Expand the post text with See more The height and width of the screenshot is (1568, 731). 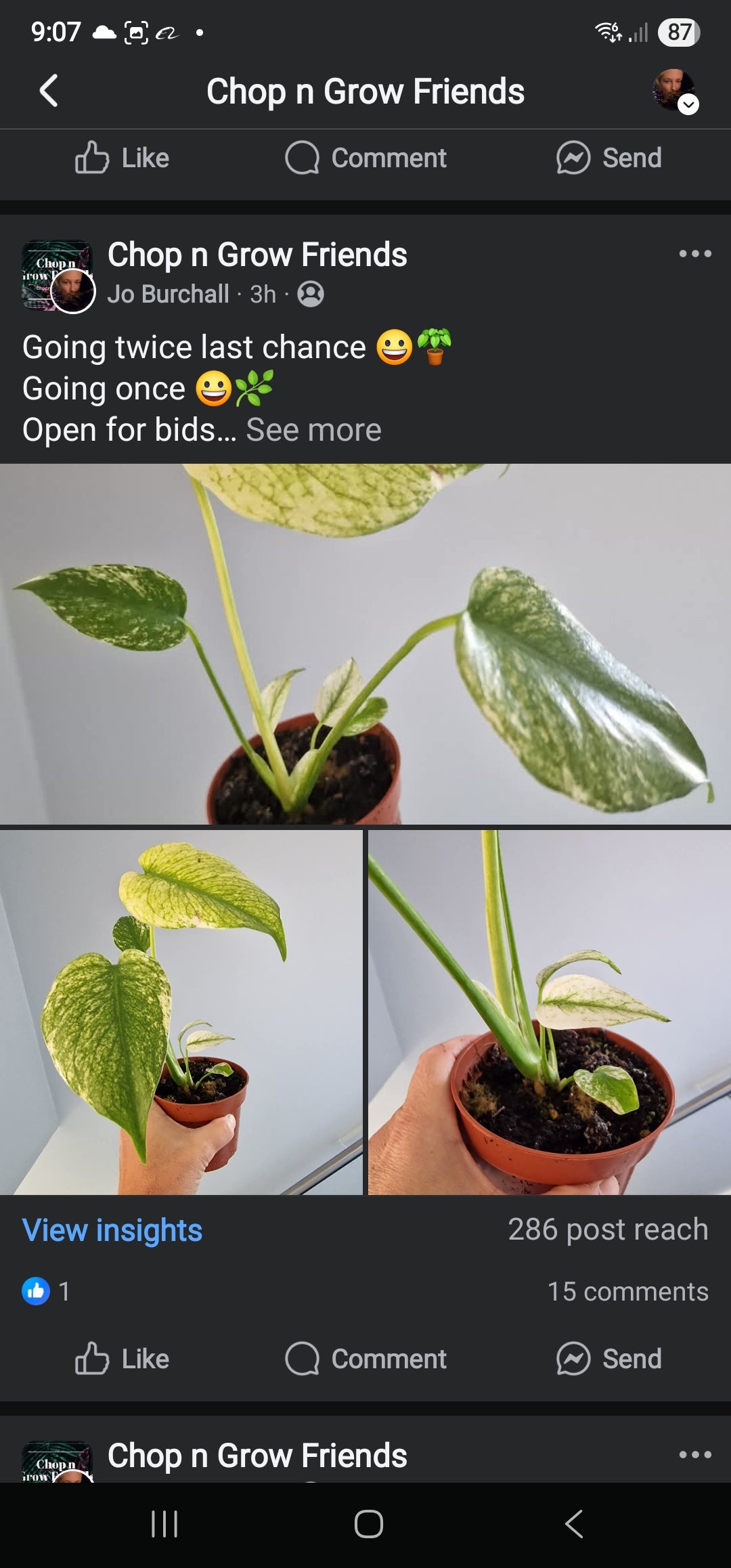point(313,430)
